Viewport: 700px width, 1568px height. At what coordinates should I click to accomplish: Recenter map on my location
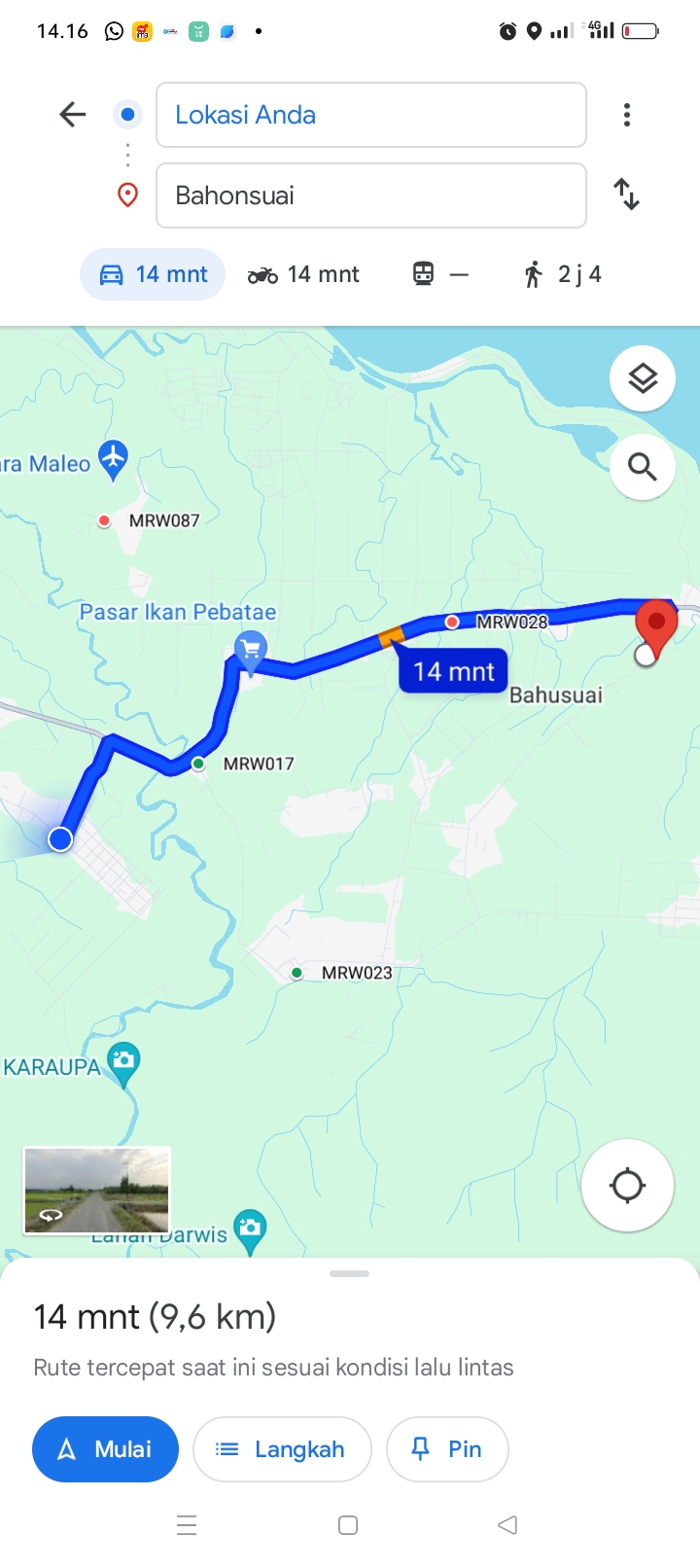tap(627, 1186)
